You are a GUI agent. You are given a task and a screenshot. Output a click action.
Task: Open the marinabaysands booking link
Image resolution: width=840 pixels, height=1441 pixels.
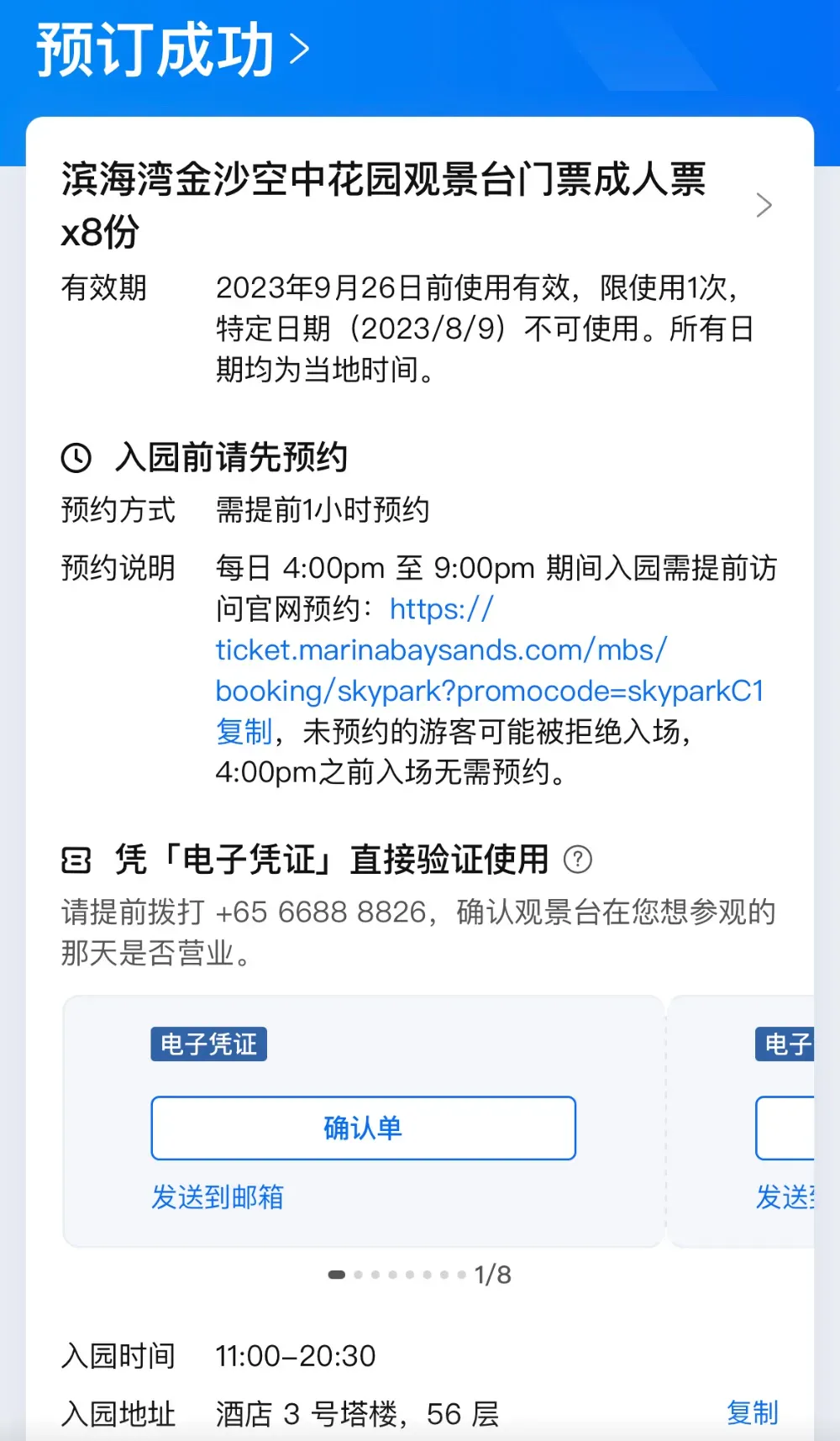[490, 650]
